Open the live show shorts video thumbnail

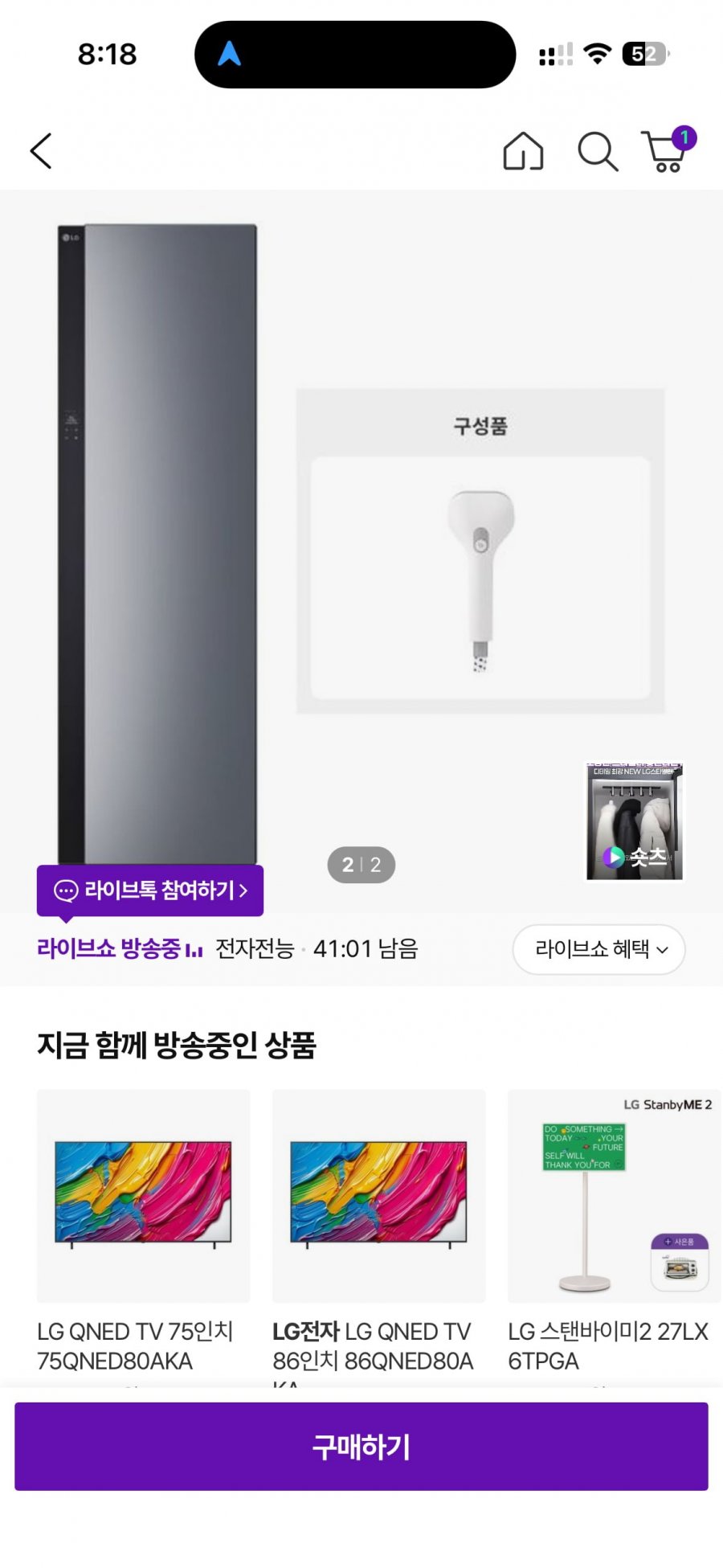tap(635, 821)
